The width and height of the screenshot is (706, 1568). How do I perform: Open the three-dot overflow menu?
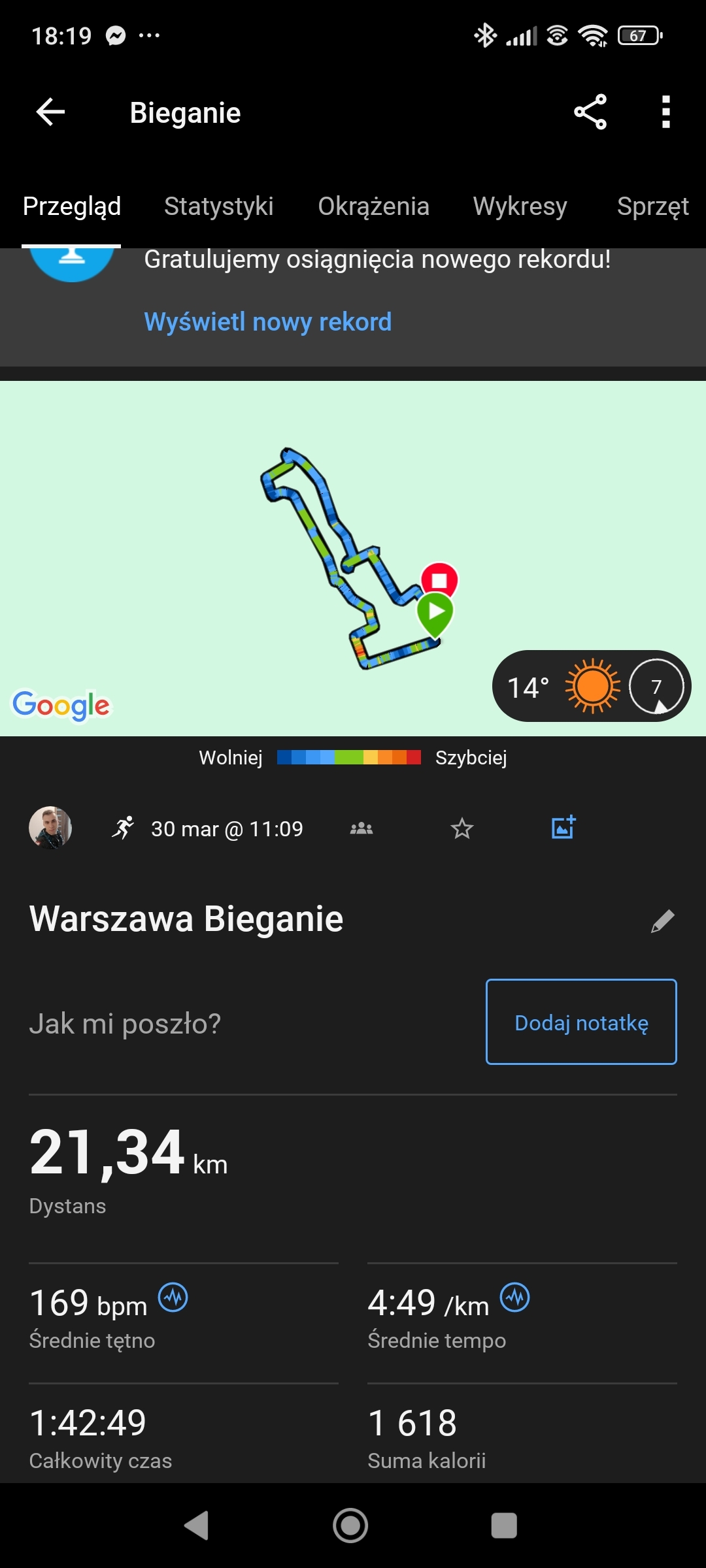click(x=665, y=112)
